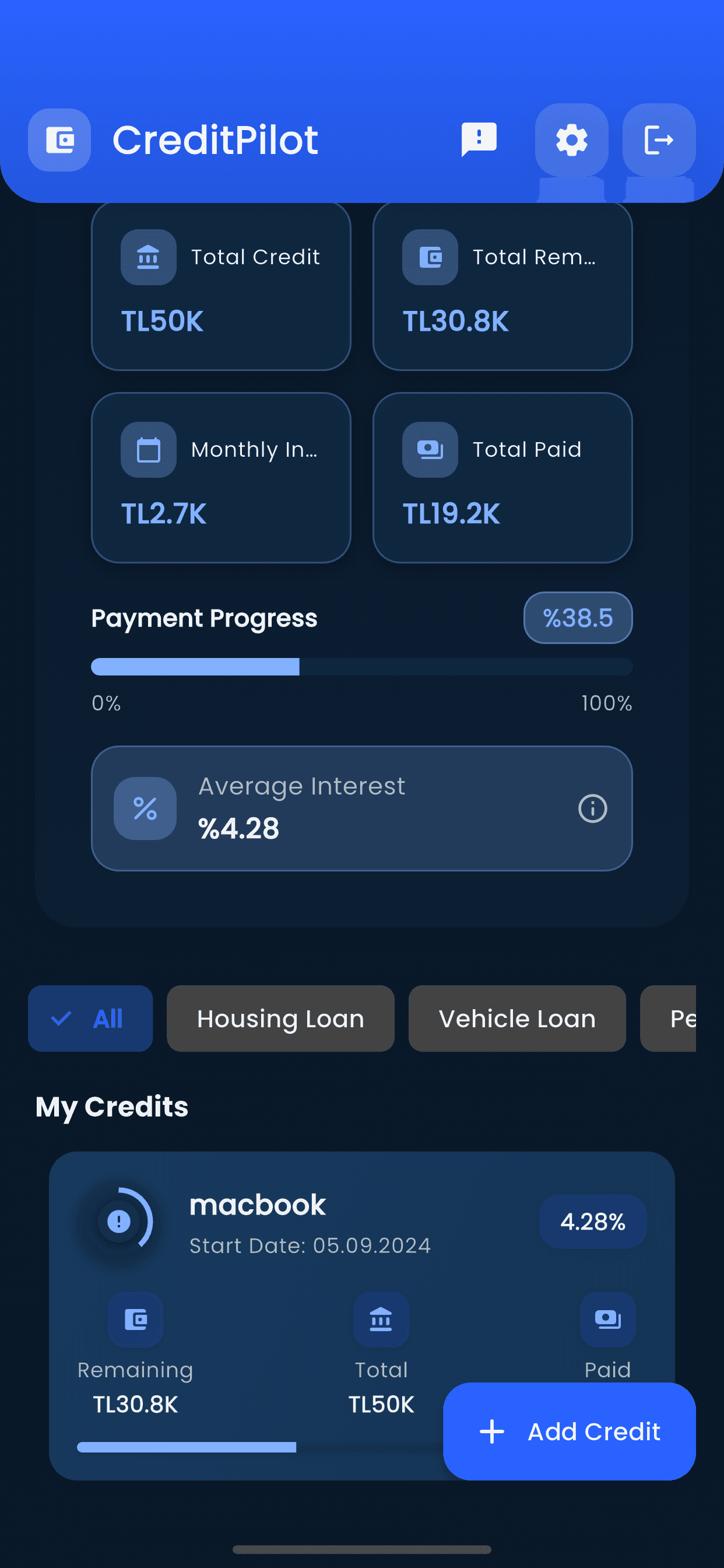The image size is (724, 1568).
Task: Click the percent icon beside Average Interest
Action: (145, 808)
